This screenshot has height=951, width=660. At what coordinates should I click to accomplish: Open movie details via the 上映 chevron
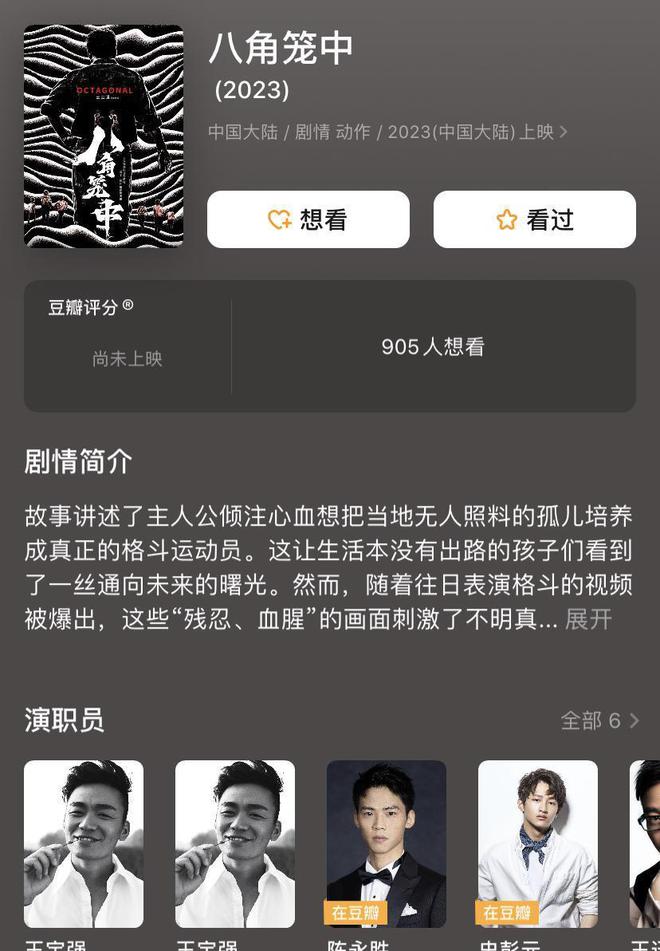pos(564,132)
